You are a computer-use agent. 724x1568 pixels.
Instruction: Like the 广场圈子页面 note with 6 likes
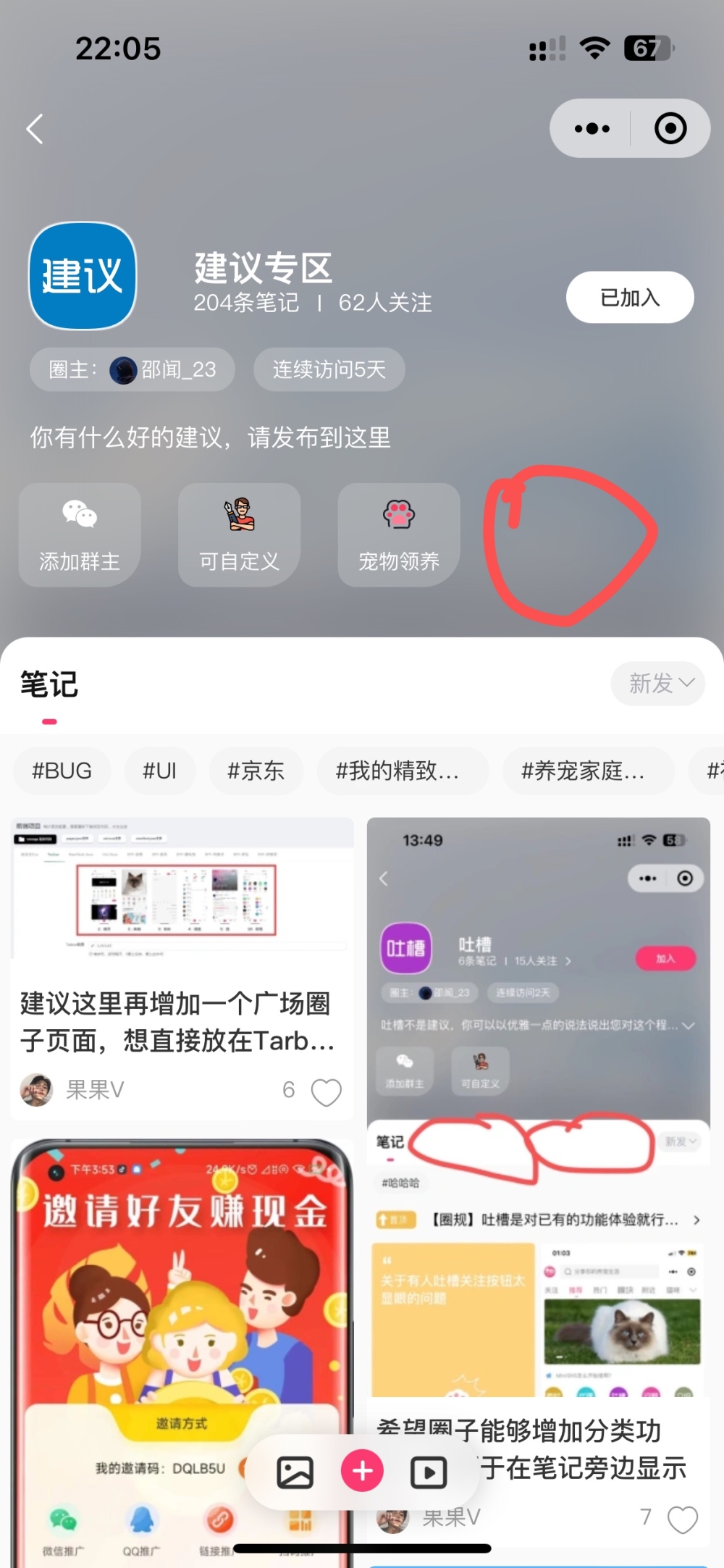click(x=326, y=1091)
